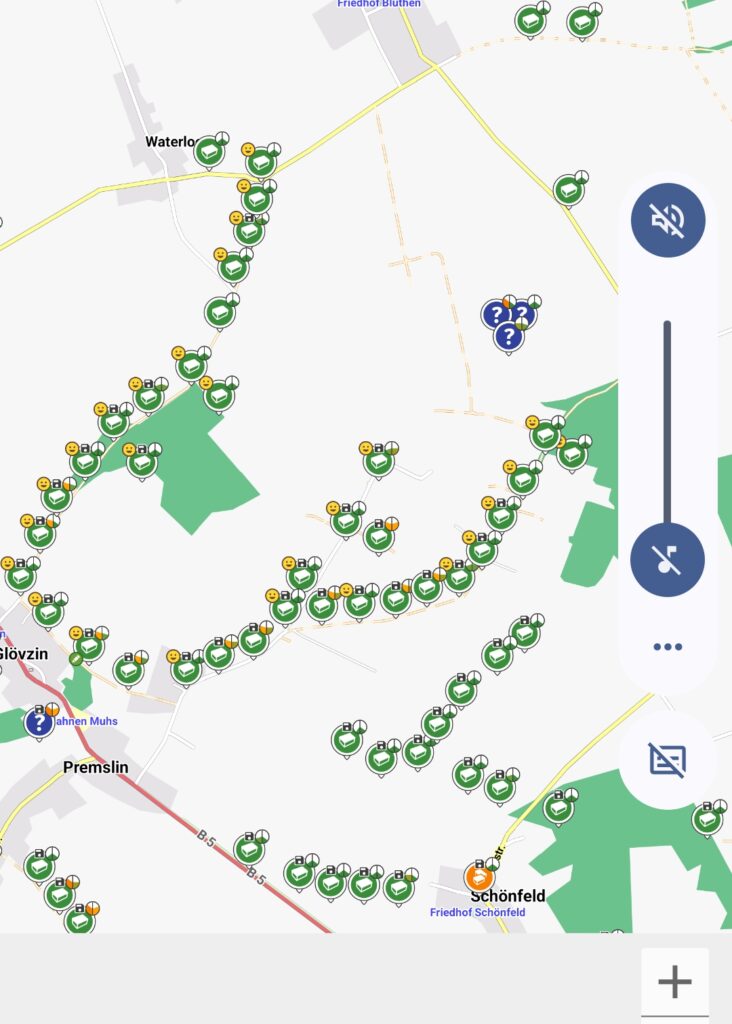Set media volume on the vertical slider
Screen dimensions: 732x1024
coord(667,440)
